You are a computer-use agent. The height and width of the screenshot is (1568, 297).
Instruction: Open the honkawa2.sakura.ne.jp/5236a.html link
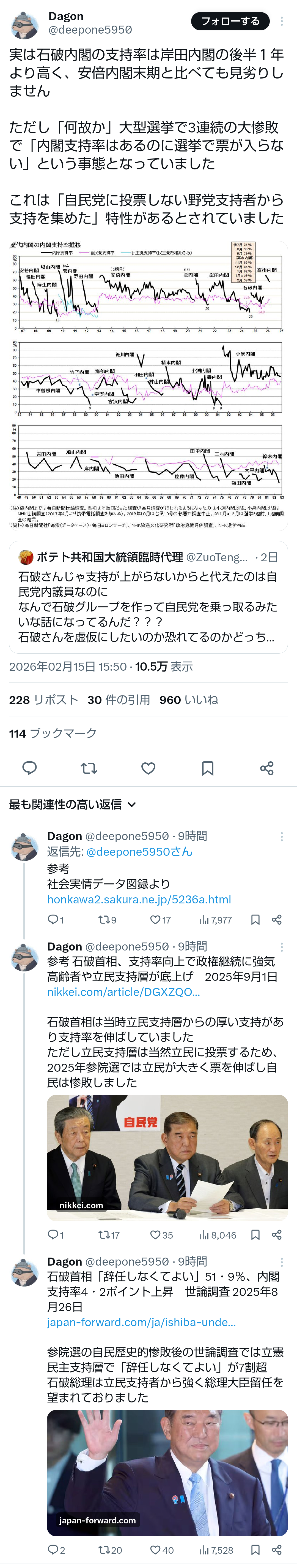pos(139,899)
